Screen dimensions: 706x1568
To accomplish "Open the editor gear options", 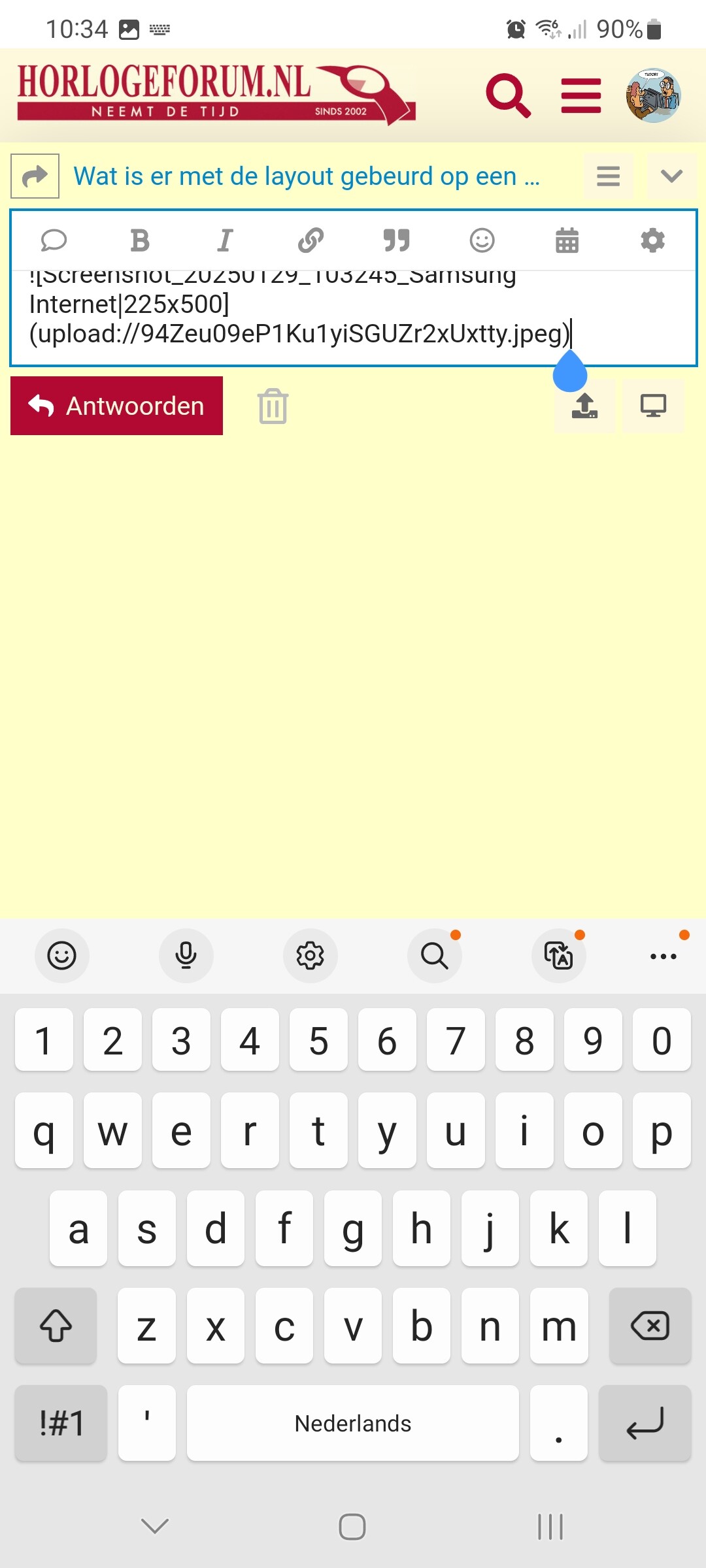I will 652,240.
